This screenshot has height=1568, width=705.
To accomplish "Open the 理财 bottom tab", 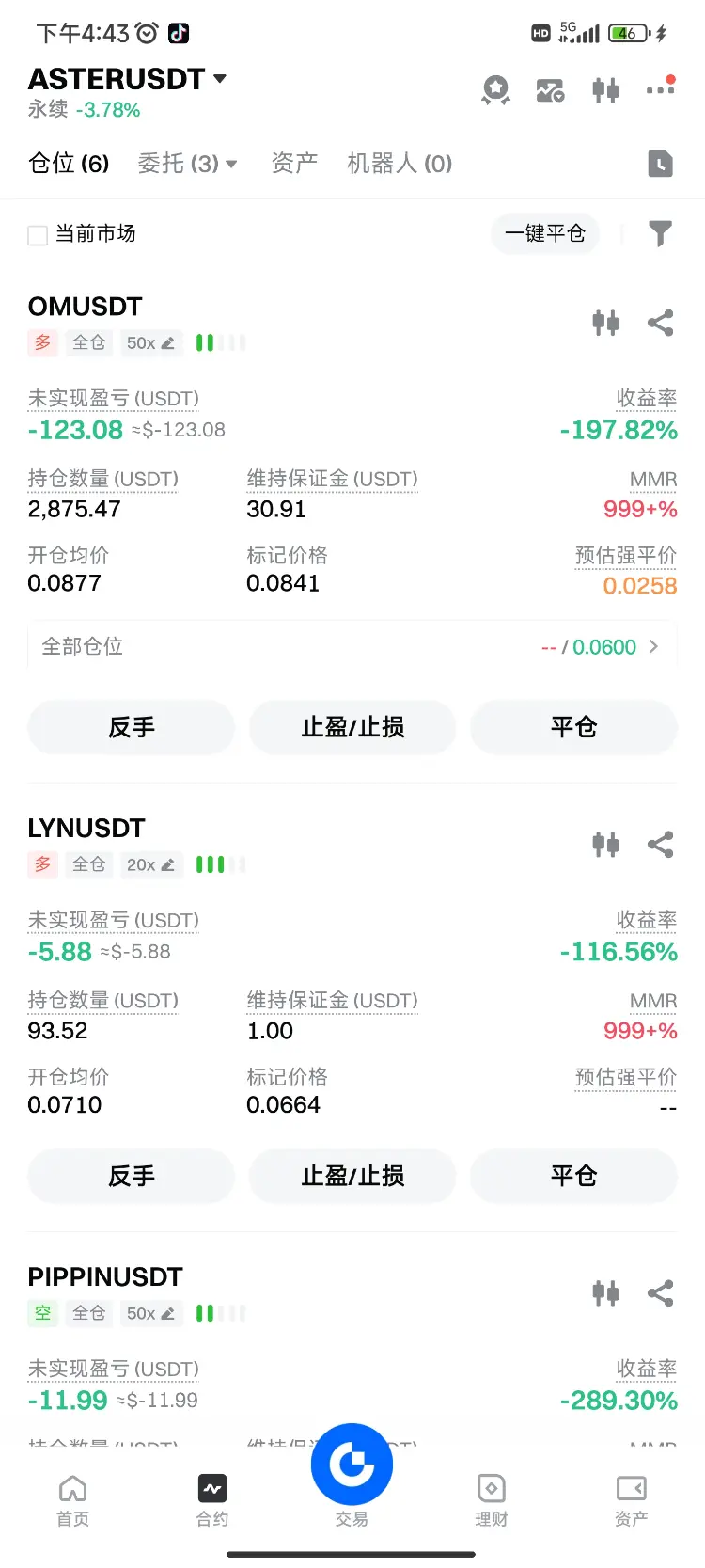I will tap(492, 1501).
